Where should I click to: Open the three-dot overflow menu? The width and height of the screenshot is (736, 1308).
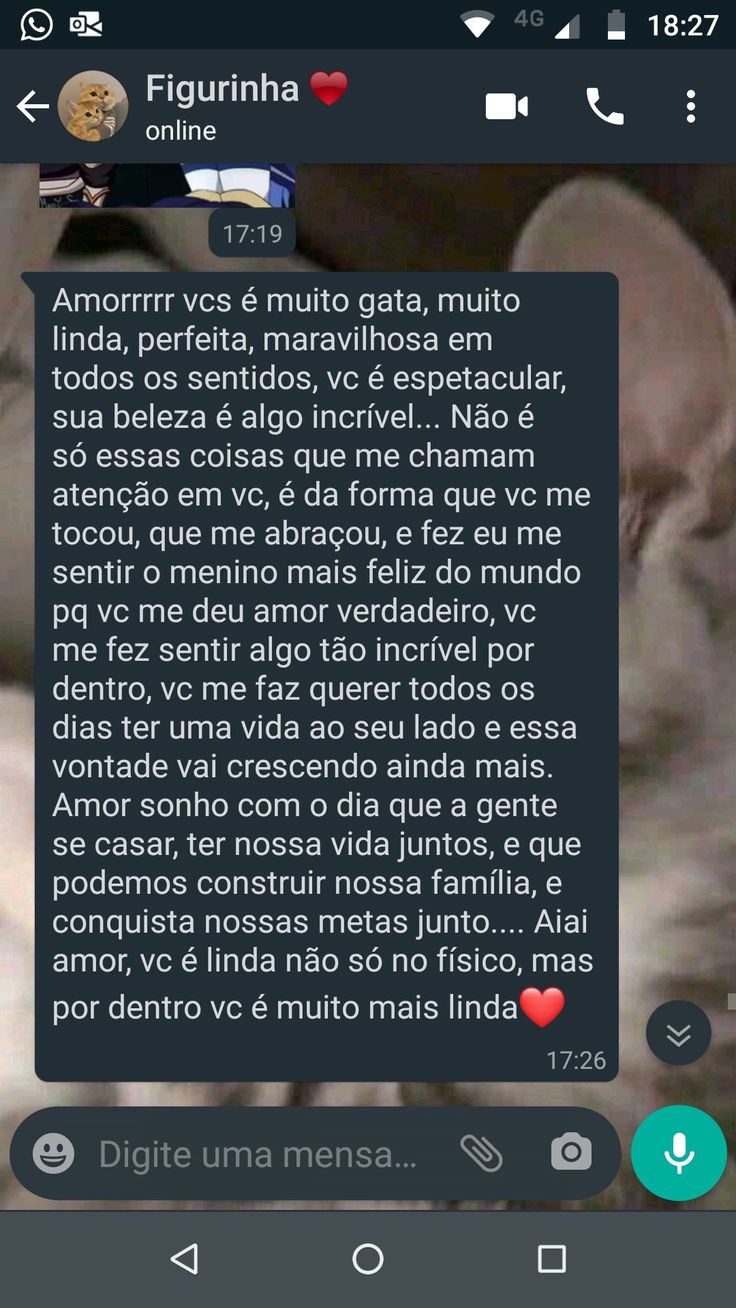tap(689, 105)
